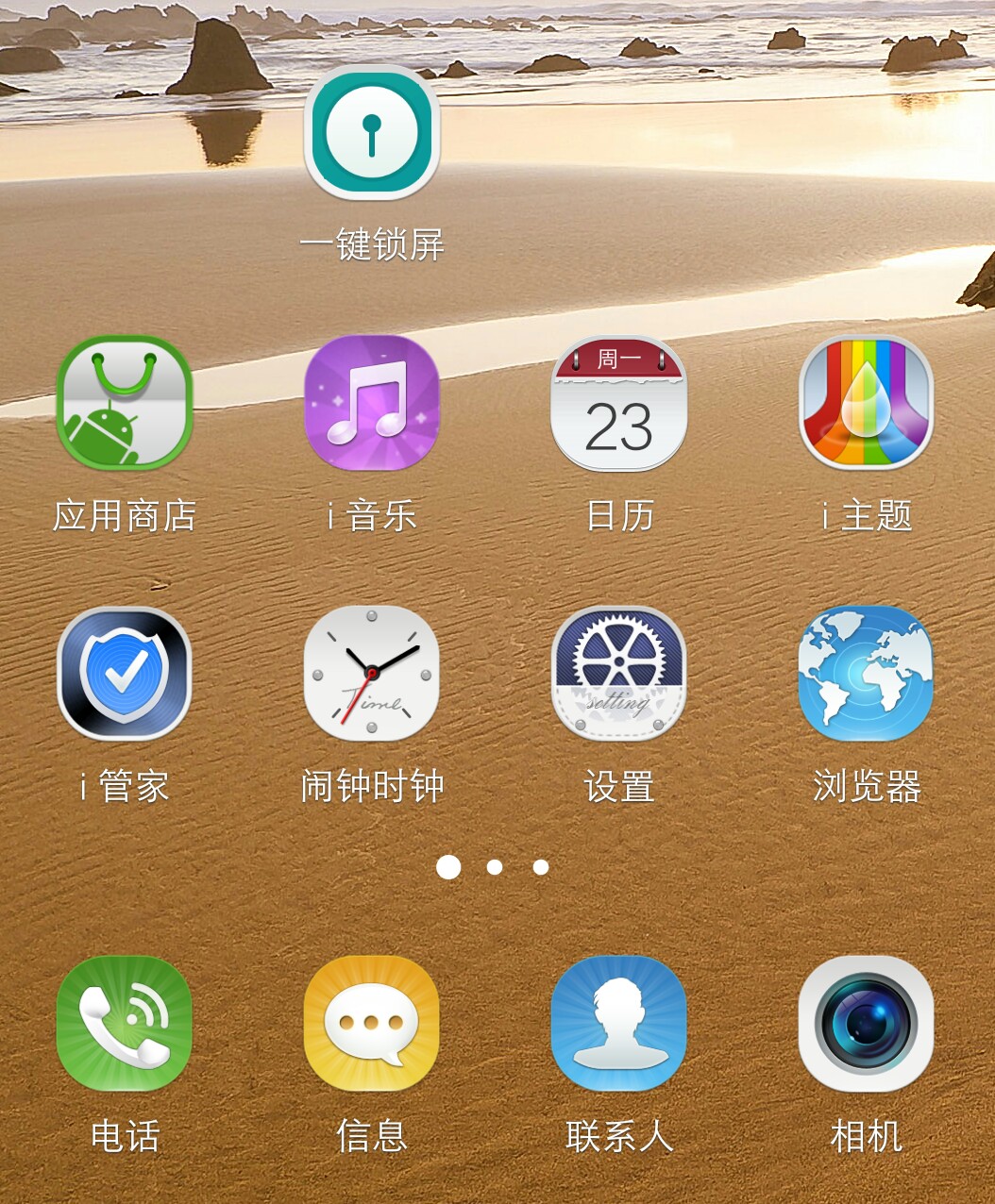This screenshot has width=995, height=1204.
Task: Launch the i 主题 themes app
Action: click(x=866, y=404)
